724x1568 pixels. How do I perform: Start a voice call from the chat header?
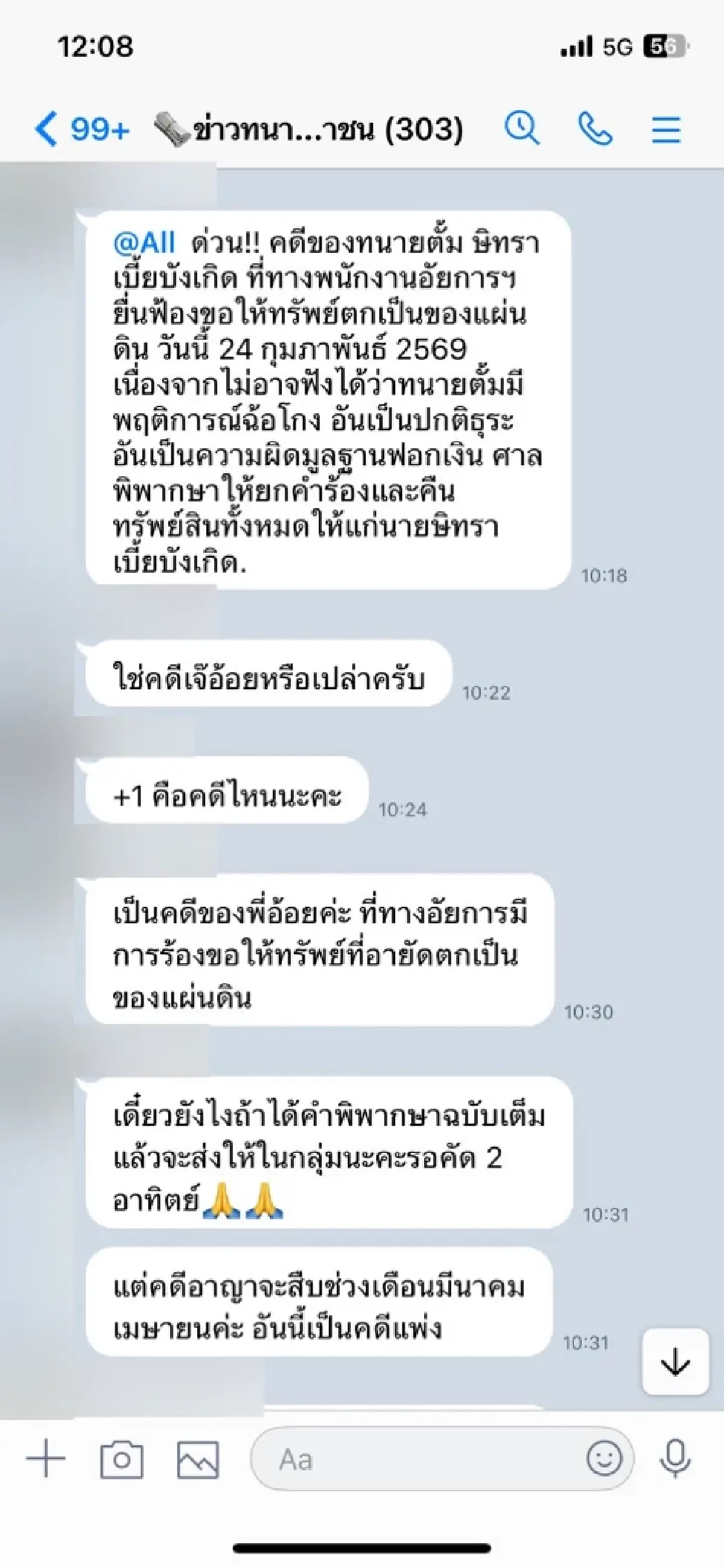click(x=594, y=129)
